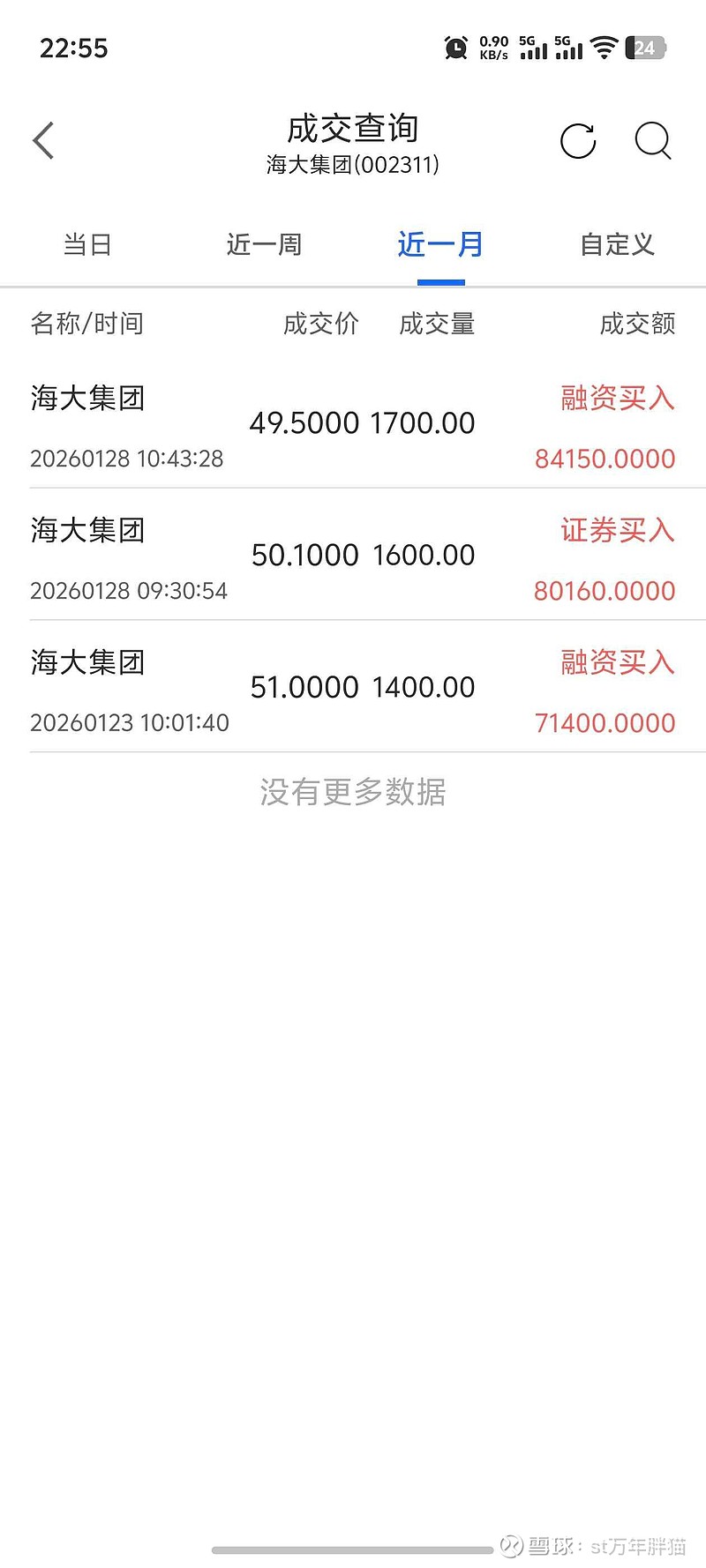Image resolution: width=706 pixels, height=1568 pixels.
Task: Select the 近一月 tab
Action: 440,245
